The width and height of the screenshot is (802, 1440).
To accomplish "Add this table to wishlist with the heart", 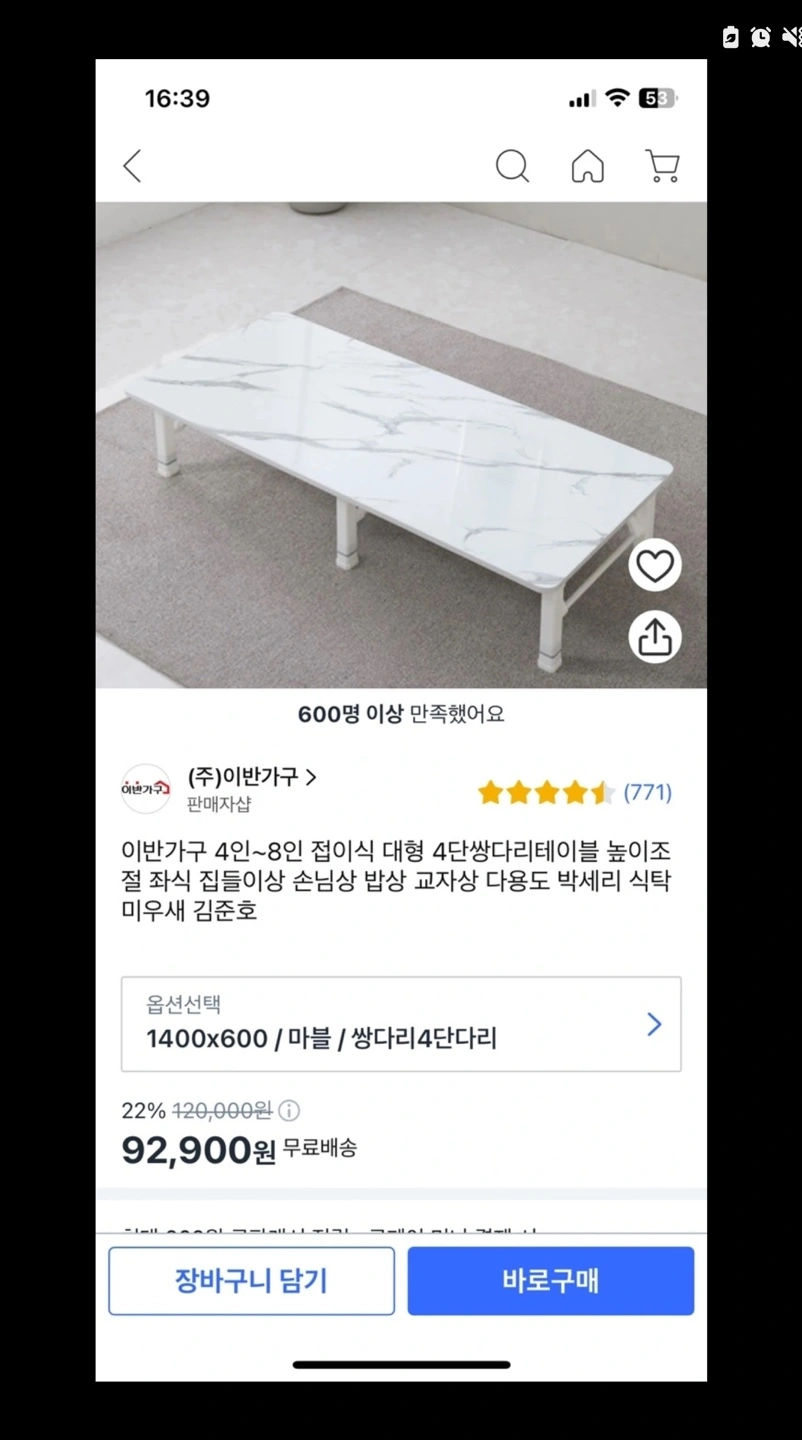I will tap(655, 567).
